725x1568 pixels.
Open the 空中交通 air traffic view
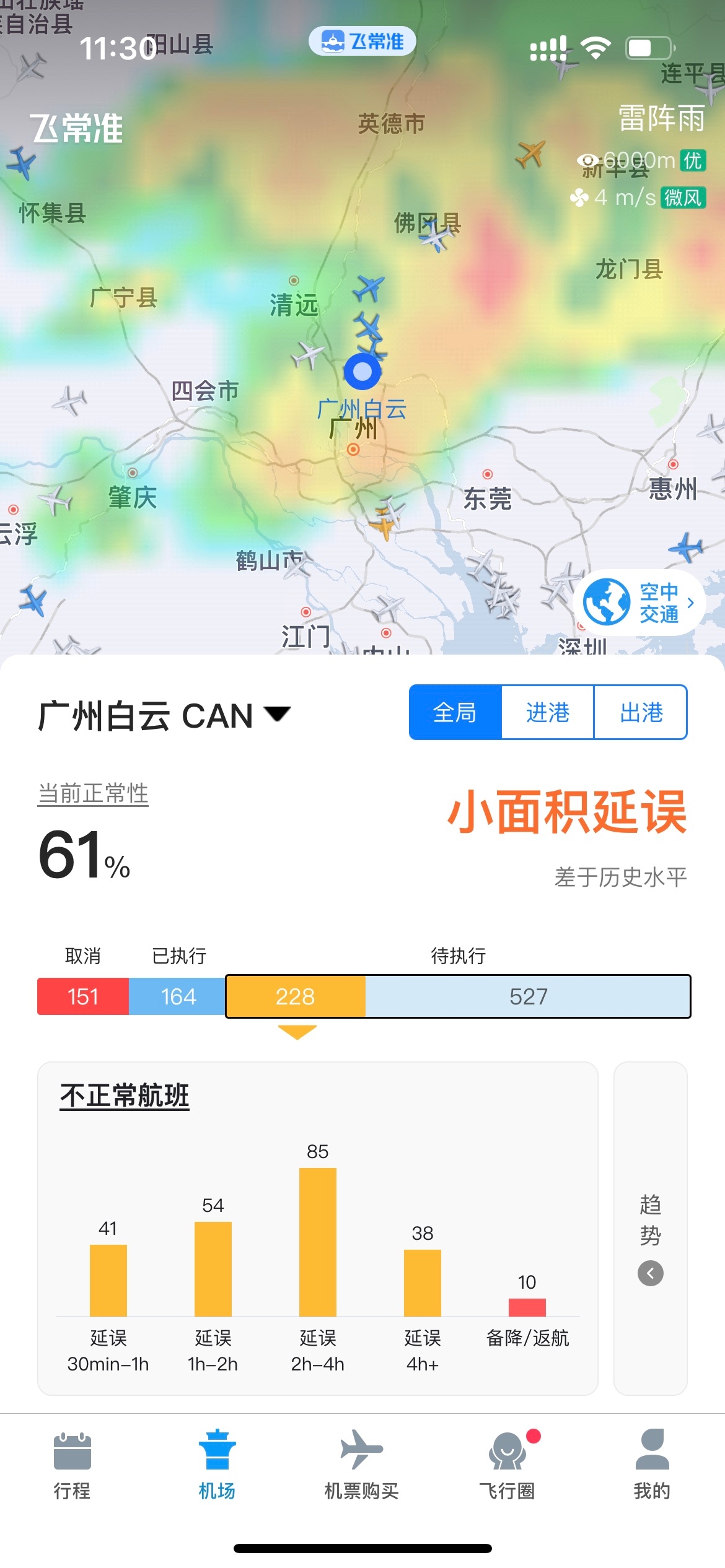[x=640, y=602]
